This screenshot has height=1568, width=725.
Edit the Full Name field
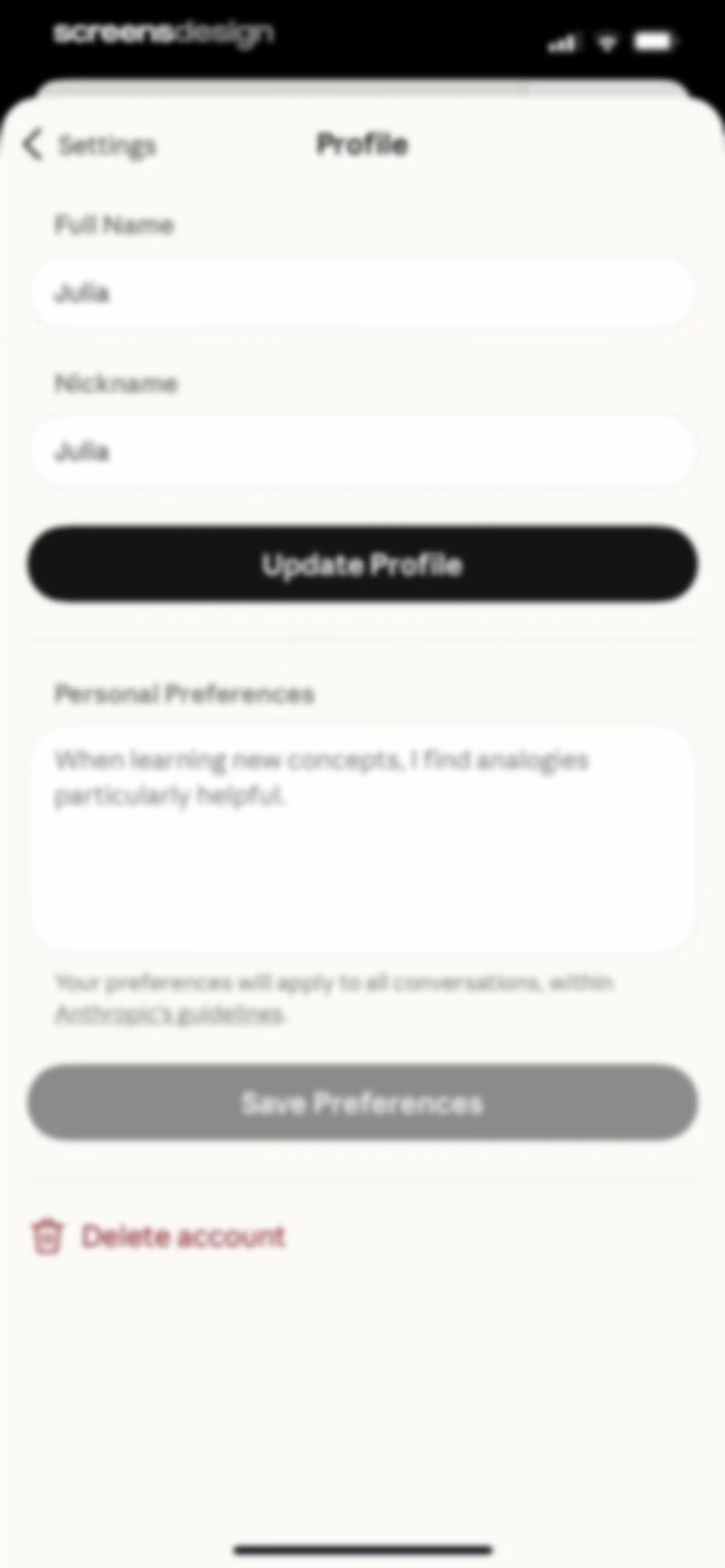[362, 293]
